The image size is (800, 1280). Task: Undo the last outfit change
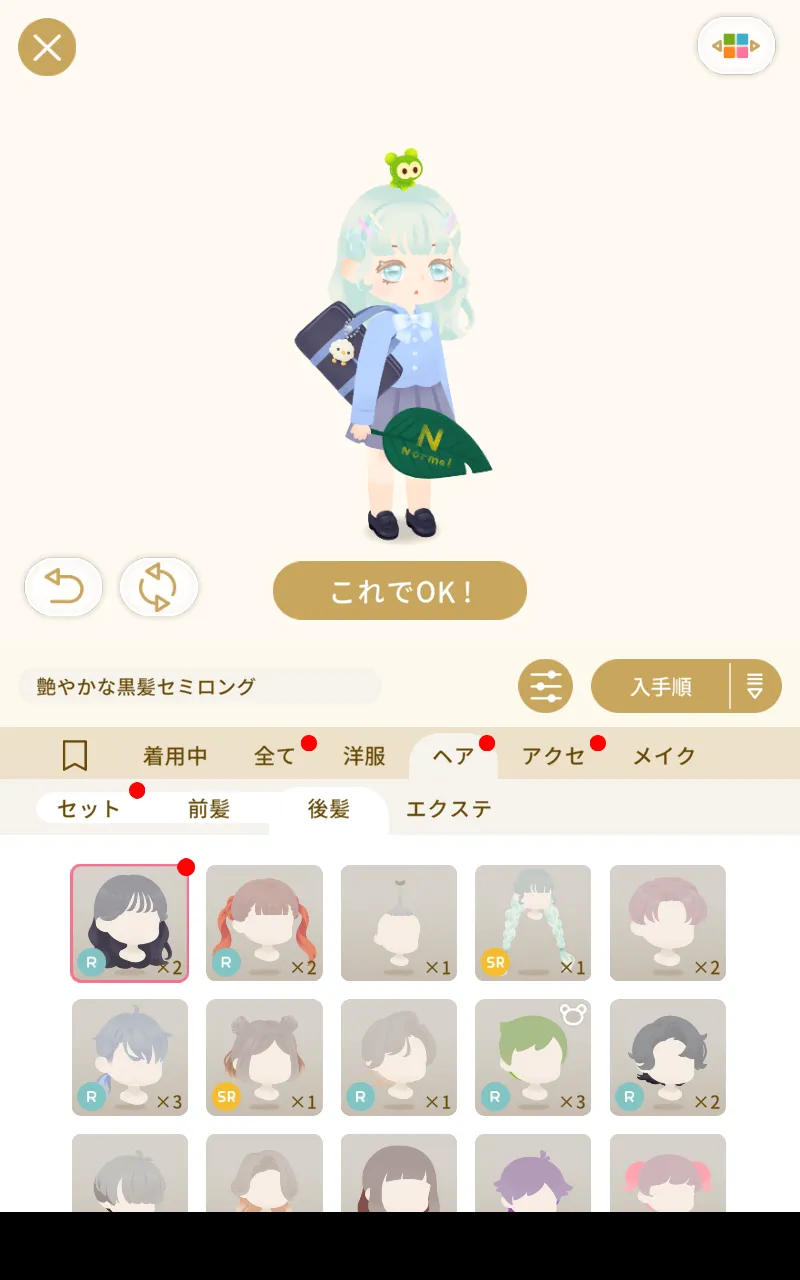(64, 586)
